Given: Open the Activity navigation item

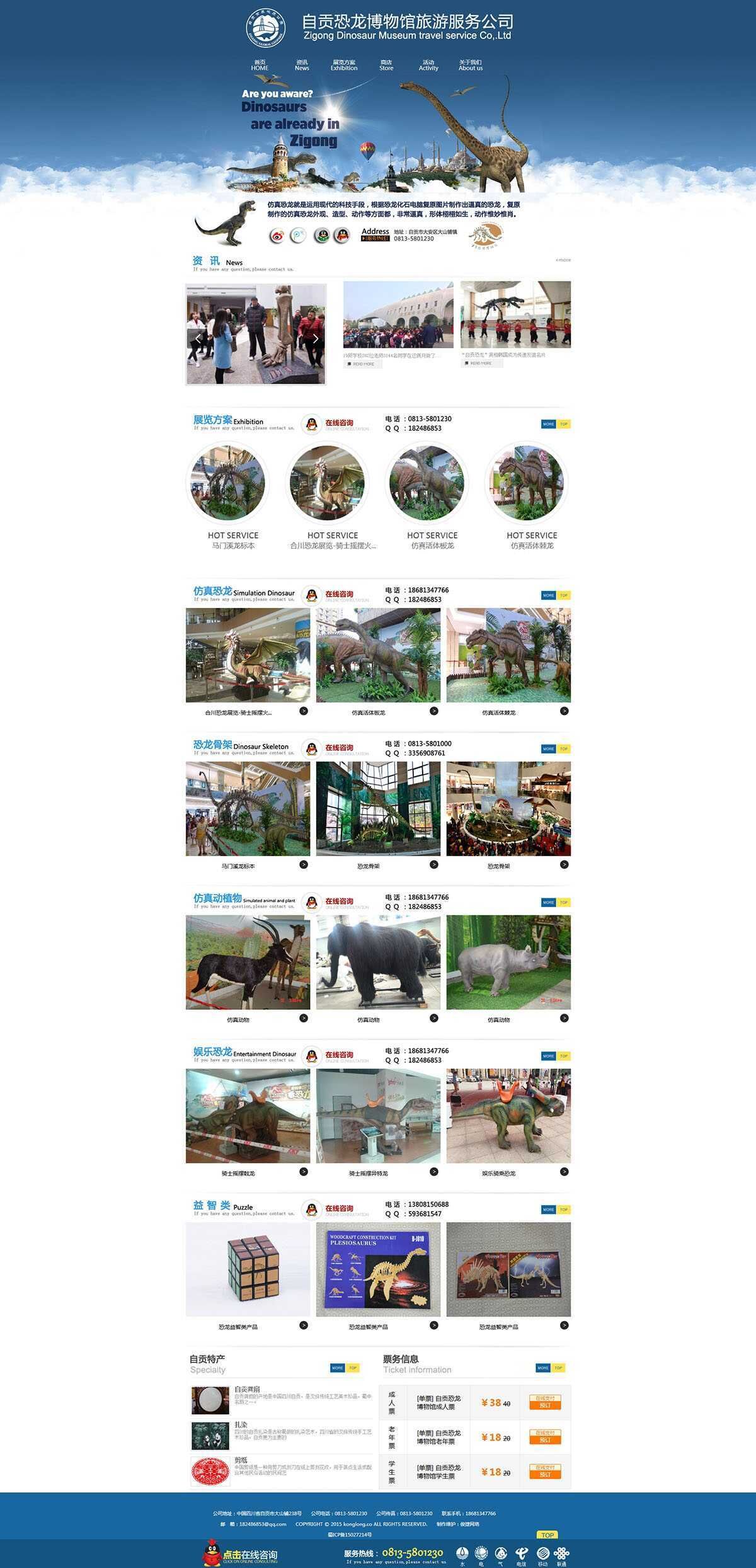Looking at the screenshot, I should (x=428, y=65).
